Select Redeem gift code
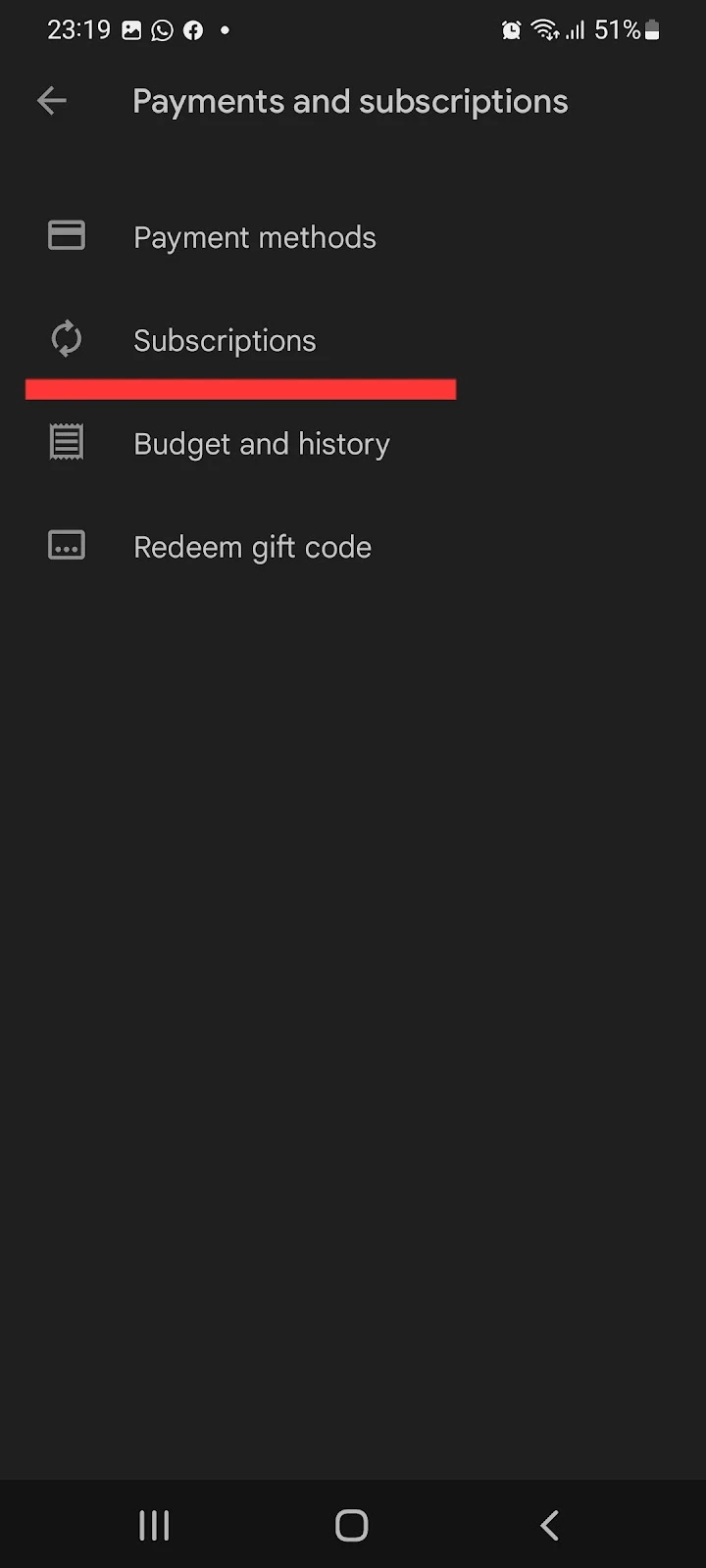Image resolution: width=706 pixels, height=1568 pixels. pyautogui.click(x=353, y=547)
